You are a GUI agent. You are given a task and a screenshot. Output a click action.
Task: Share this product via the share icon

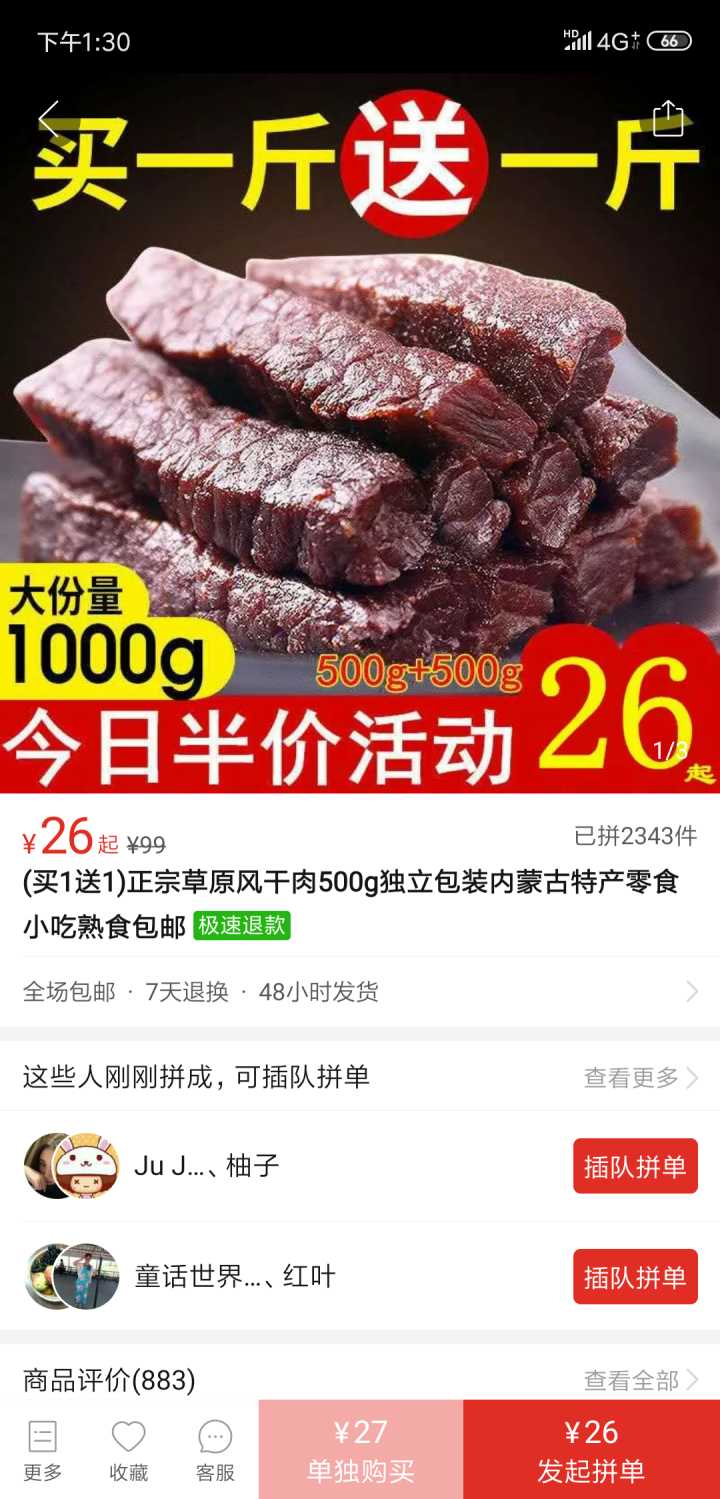pos(667,119)
